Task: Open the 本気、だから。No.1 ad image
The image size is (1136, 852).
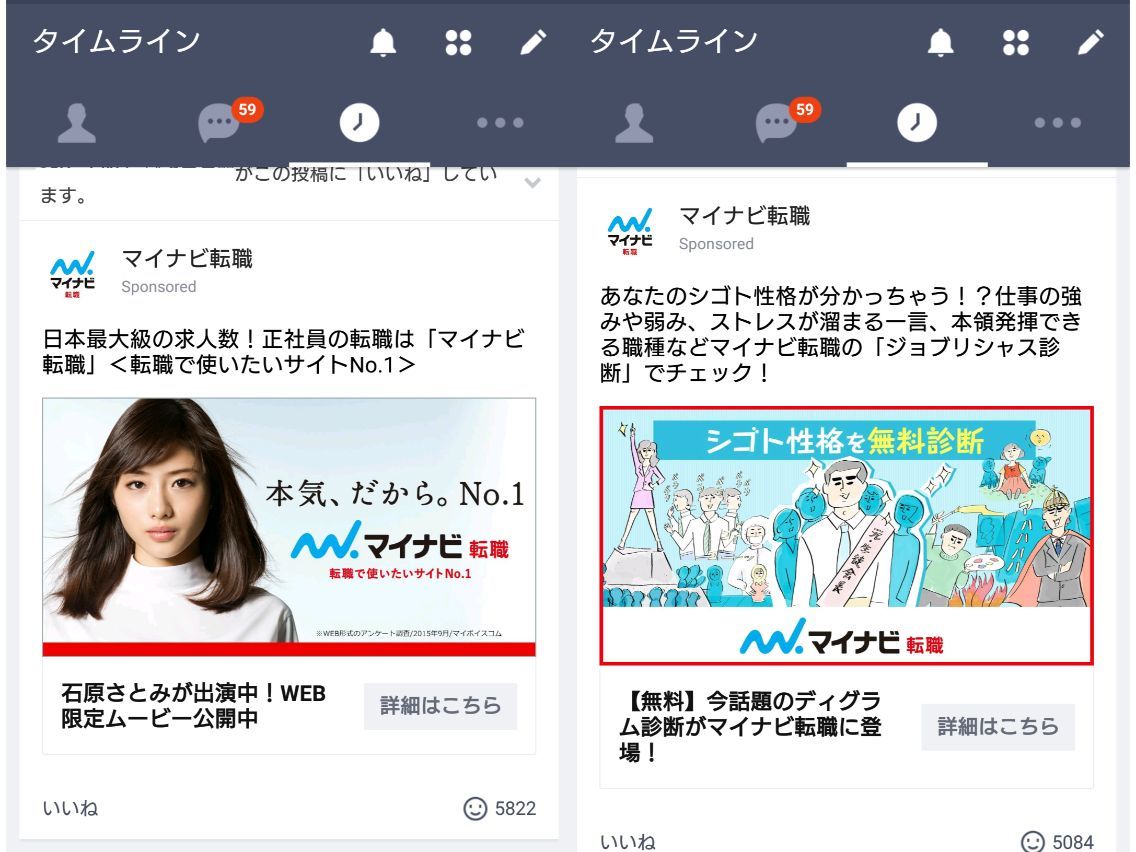Action: click(288, 526)
